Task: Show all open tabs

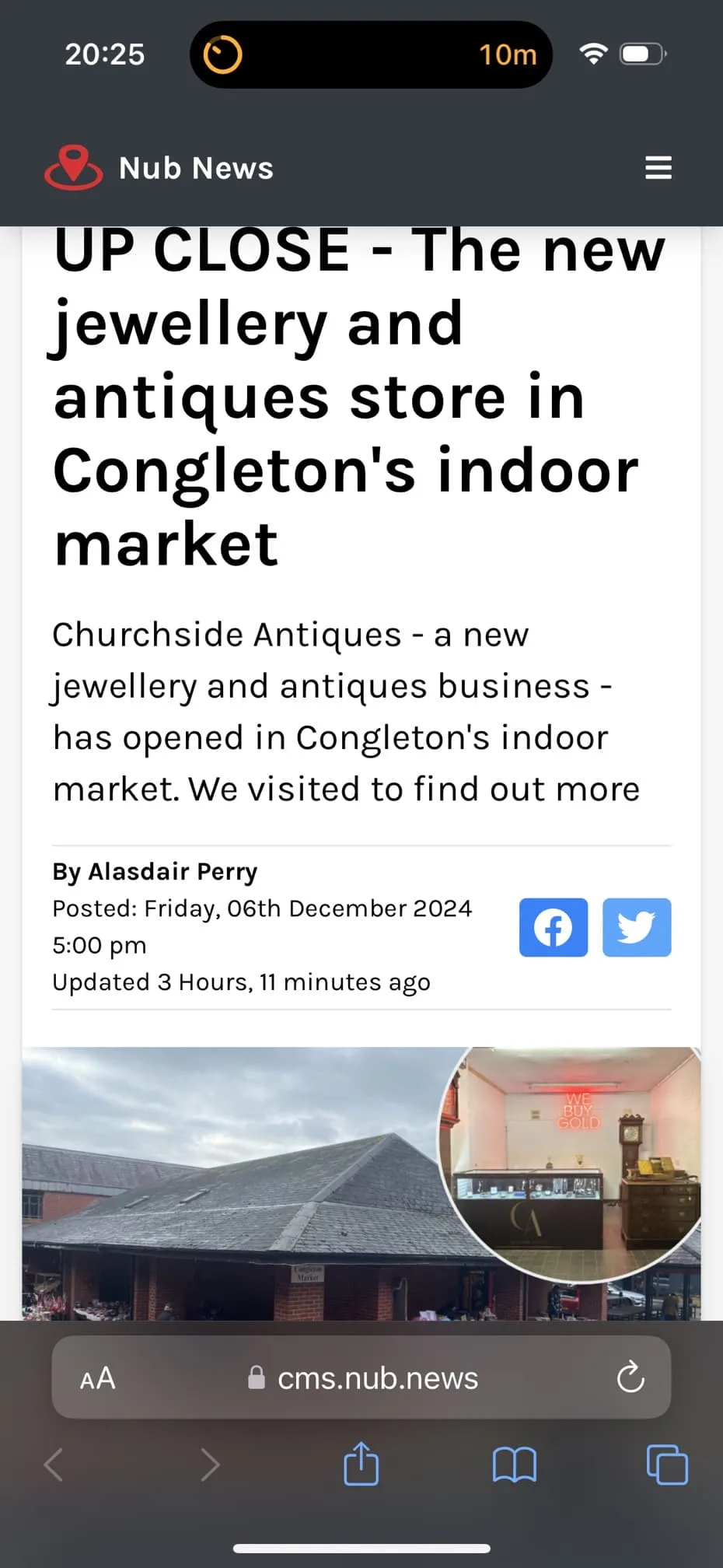Action: click(667, 1465)
